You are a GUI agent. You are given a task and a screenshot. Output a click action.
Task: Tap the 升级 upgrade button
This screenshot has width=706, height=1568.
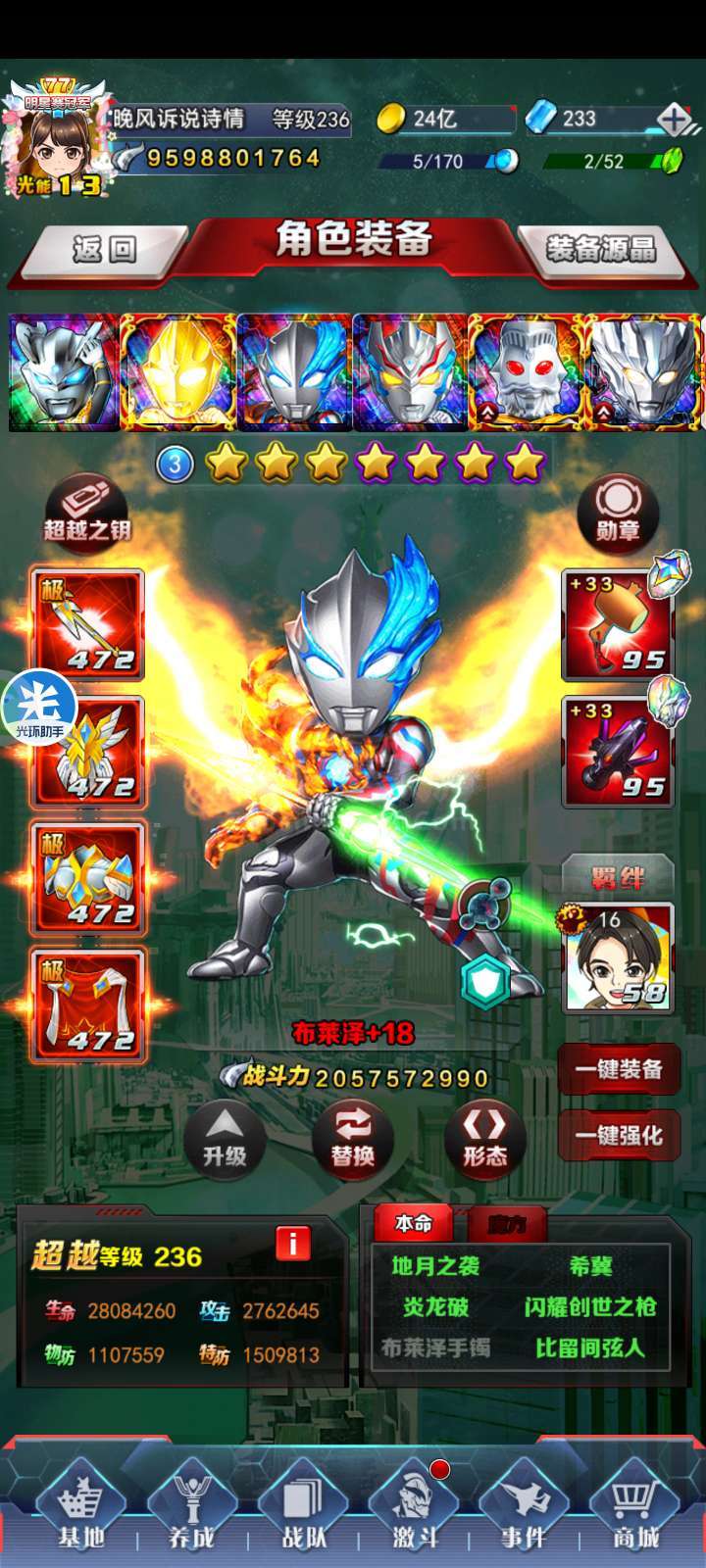pos(225,1137)
